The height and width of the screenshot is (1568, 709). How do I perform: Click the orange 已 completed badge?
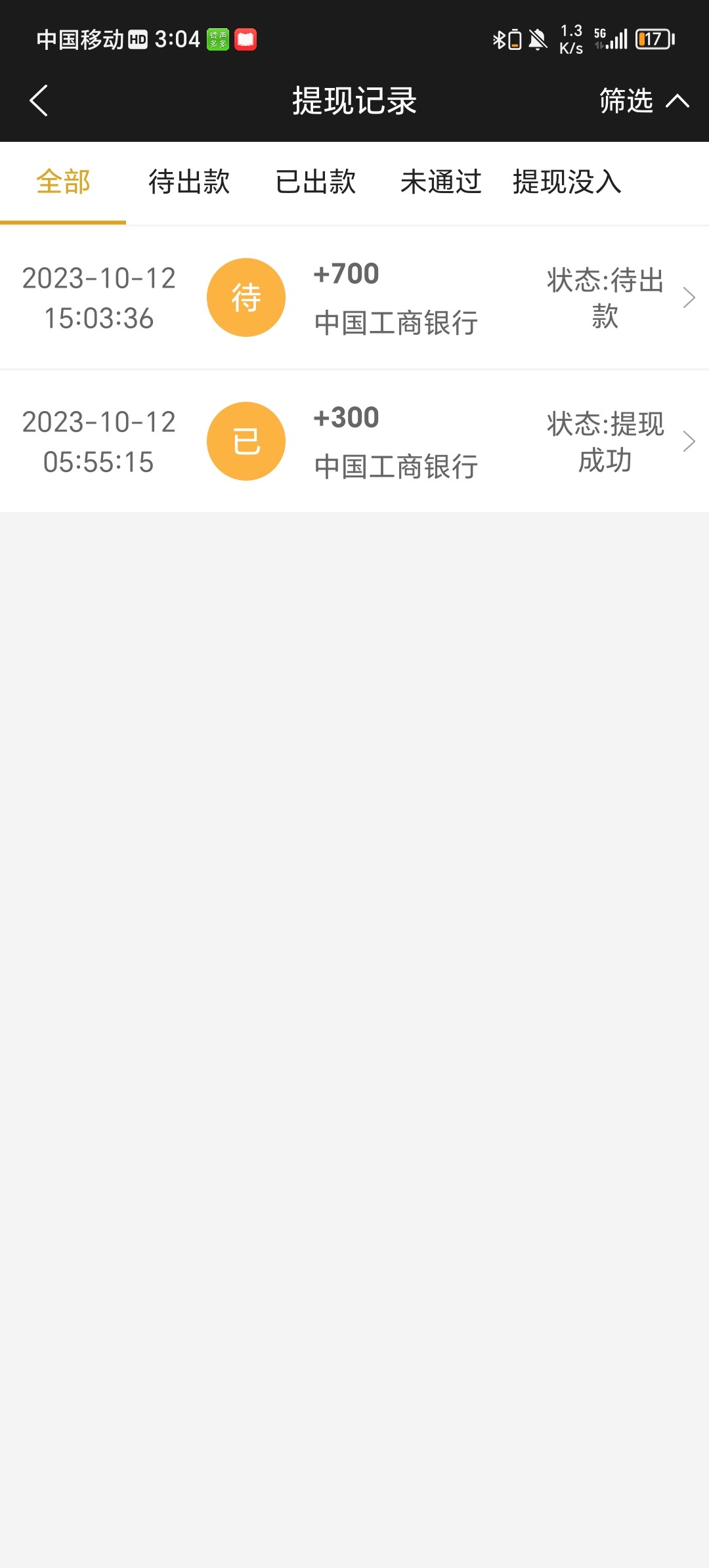tap(246, 441)
